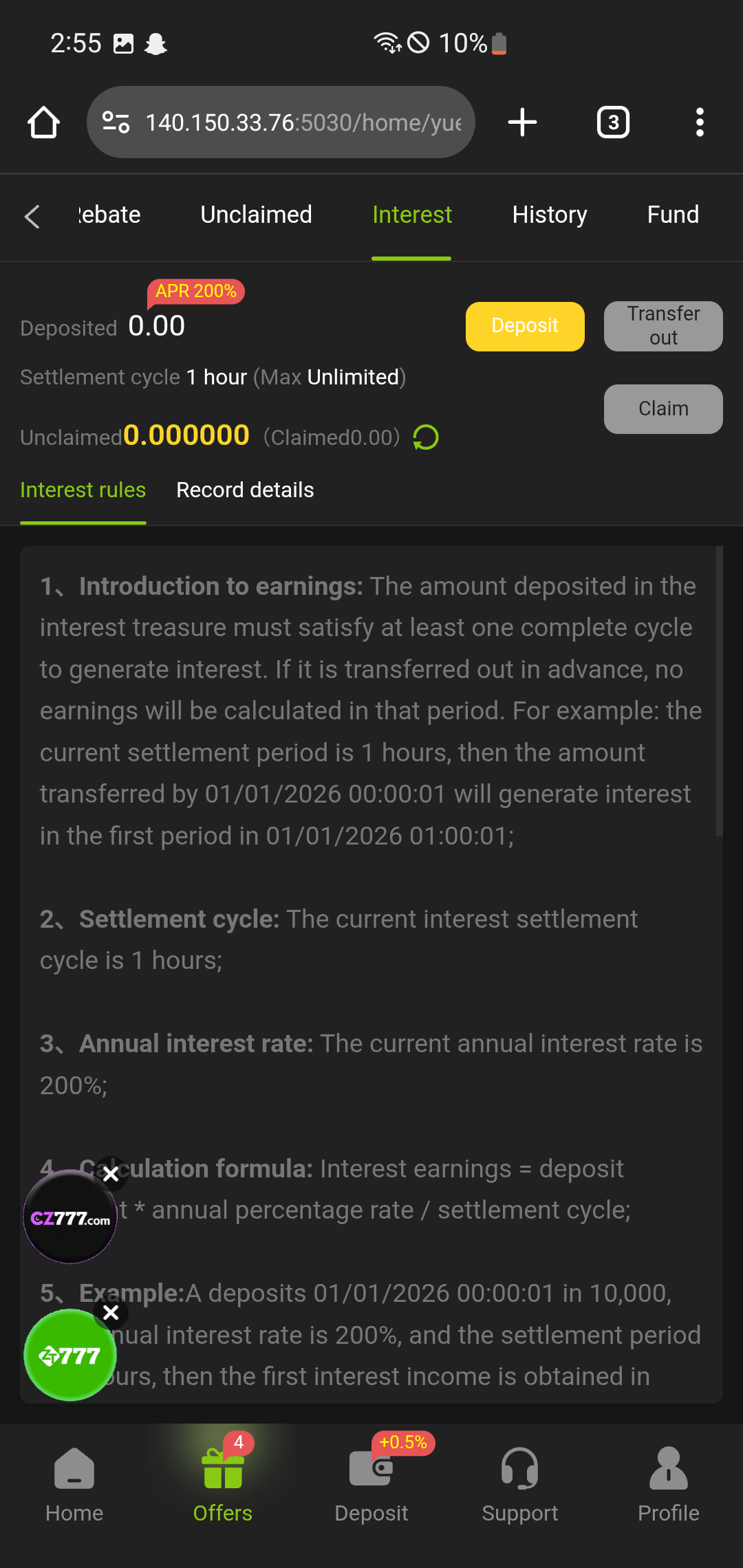
Task: Show open tabs via the tab counter
Action: [x=613, y=122]
